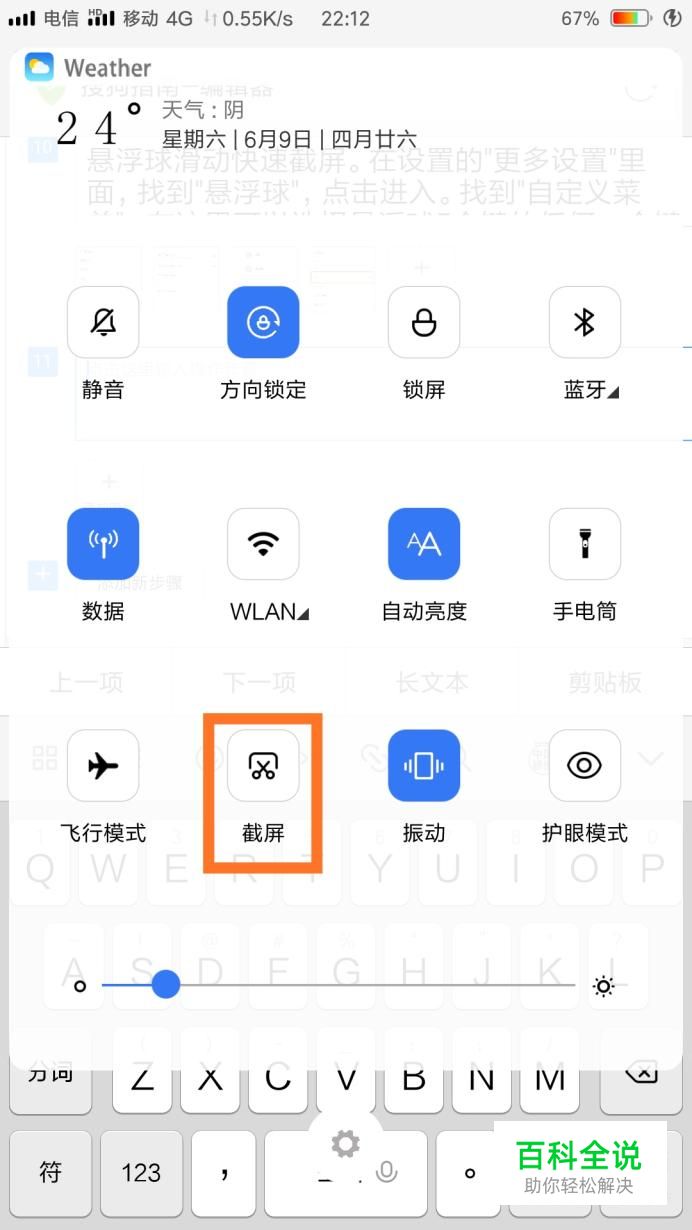Open settings via the gear icon
Image resolution: width=692 pixels, height=1230 pixels.
point(346,1143)
